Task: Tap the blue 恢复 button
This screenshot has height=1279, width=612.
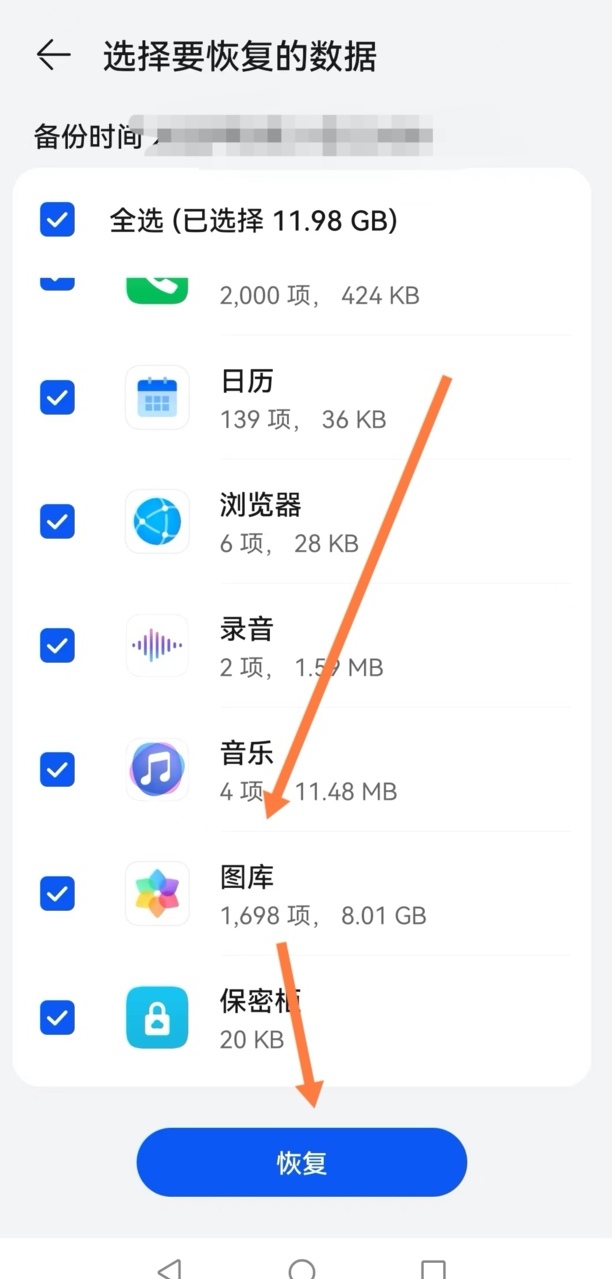Action: tap(301, 1162)
